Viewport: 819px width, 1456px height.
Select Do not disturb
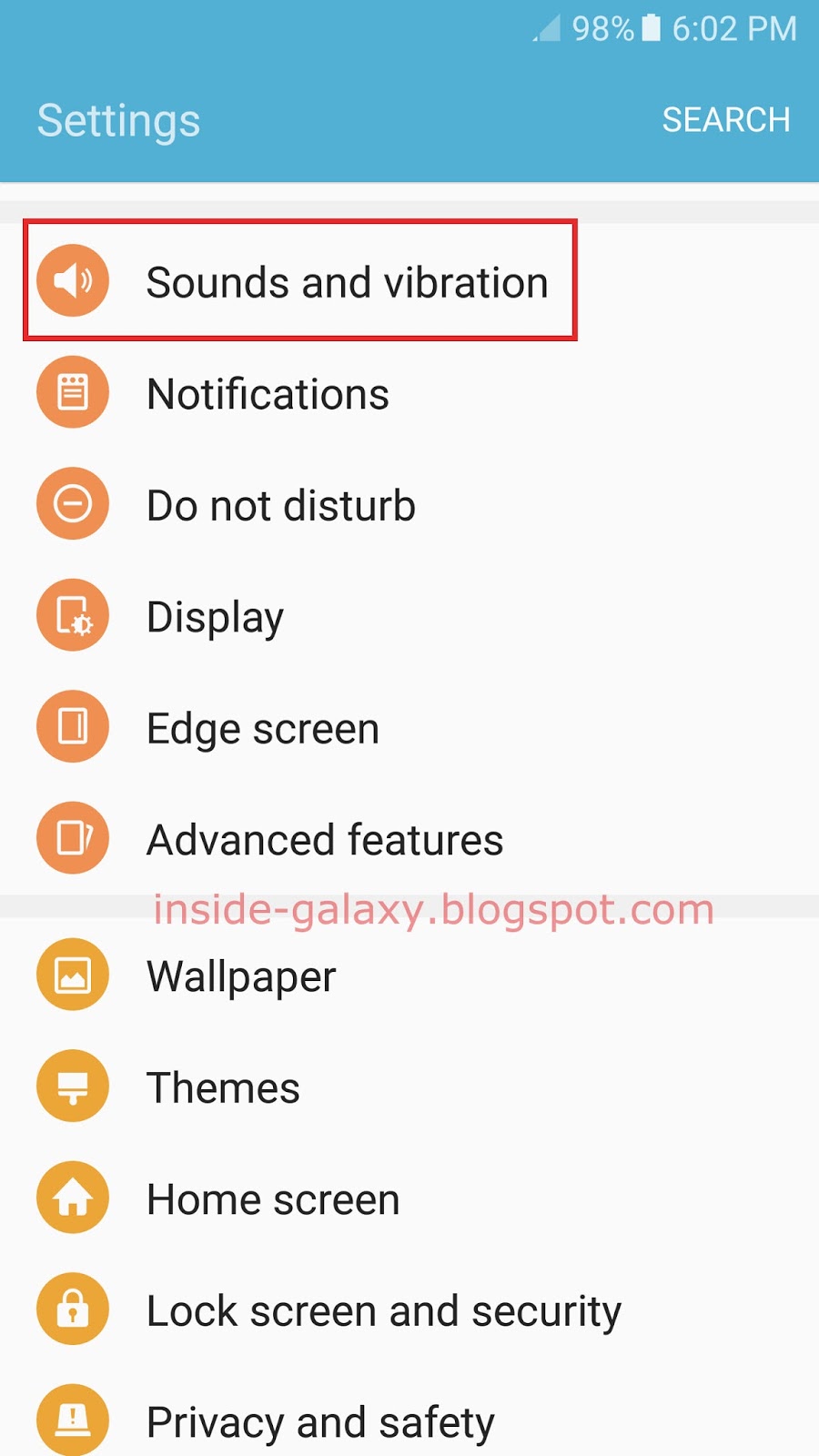[x=280, y=503]
